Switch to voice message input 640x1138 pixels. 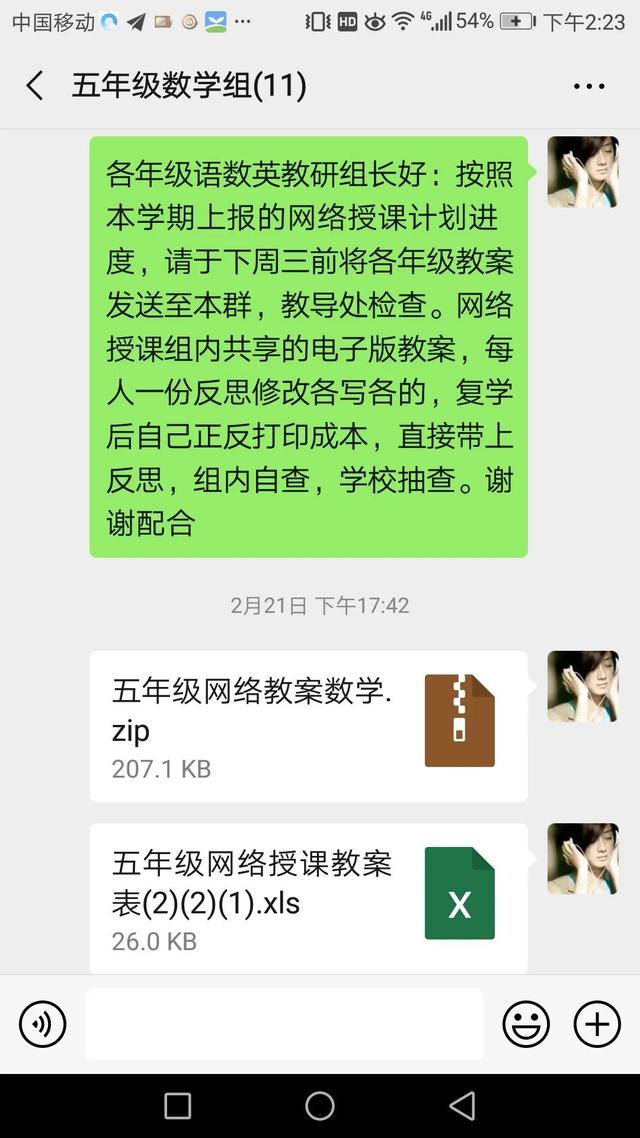(43, 1024)
